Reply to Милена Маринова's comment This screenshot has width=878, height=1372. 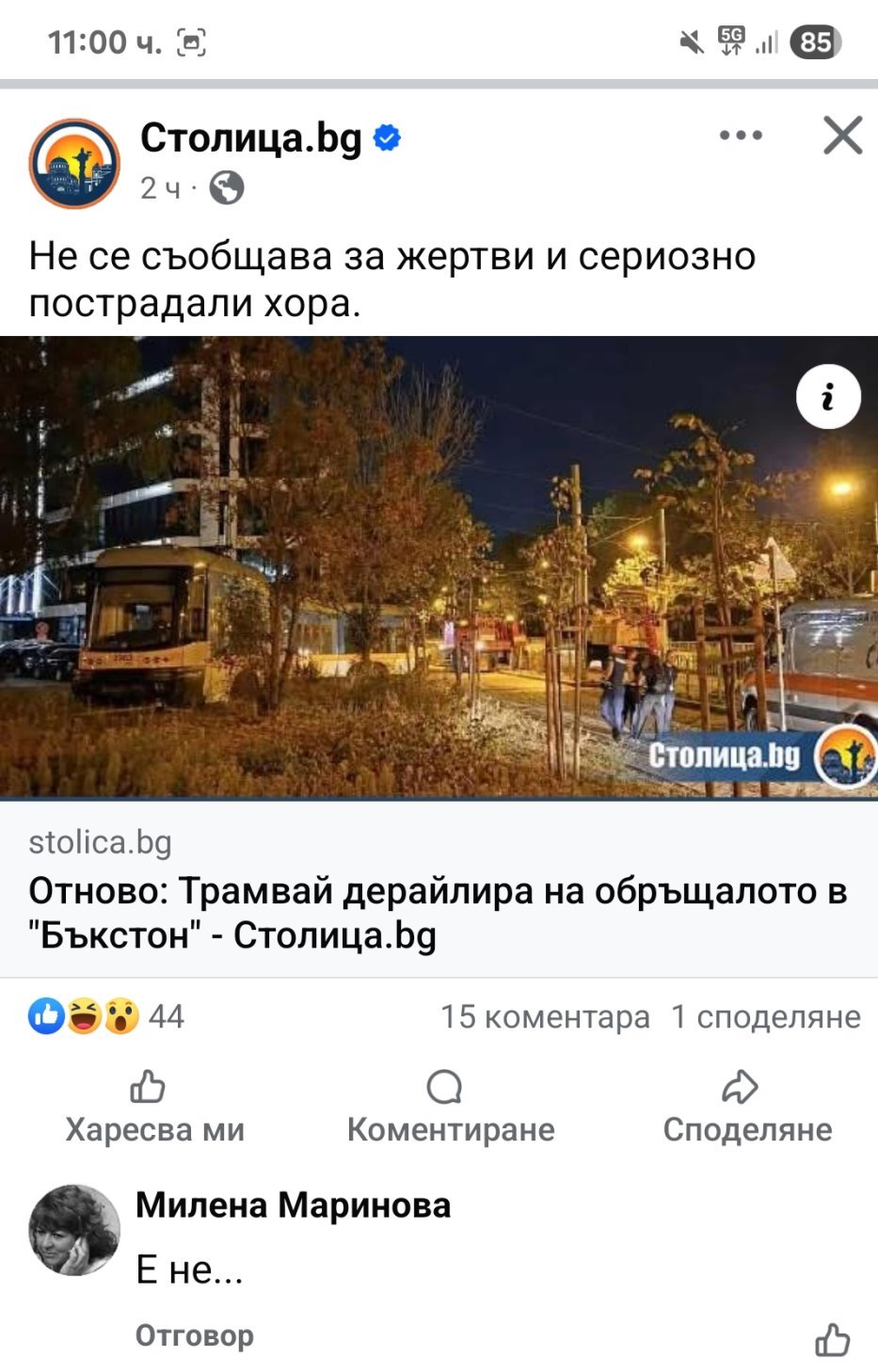click(x=194, y=1334)
